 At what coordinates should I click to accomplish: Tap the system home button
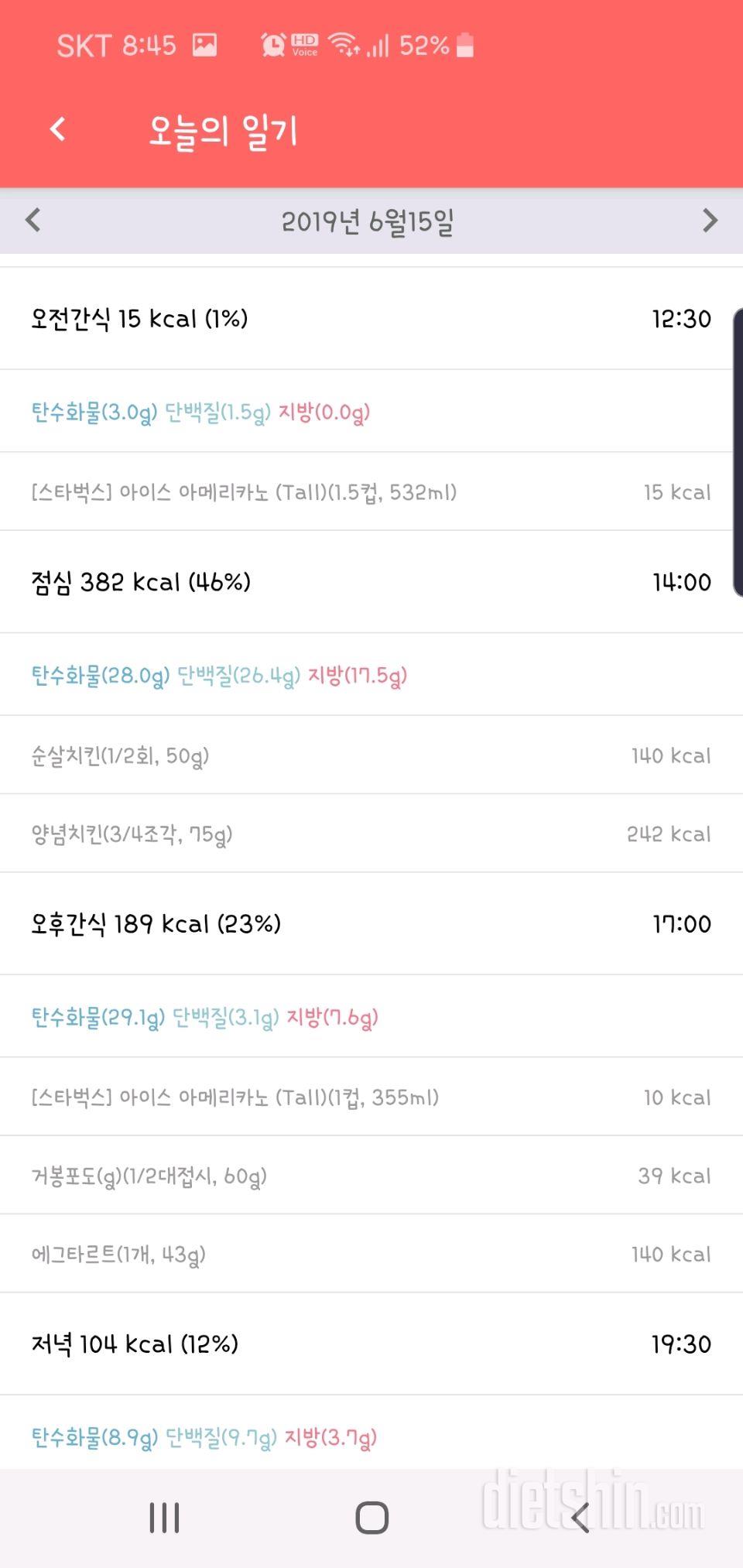coord(371,1518)
